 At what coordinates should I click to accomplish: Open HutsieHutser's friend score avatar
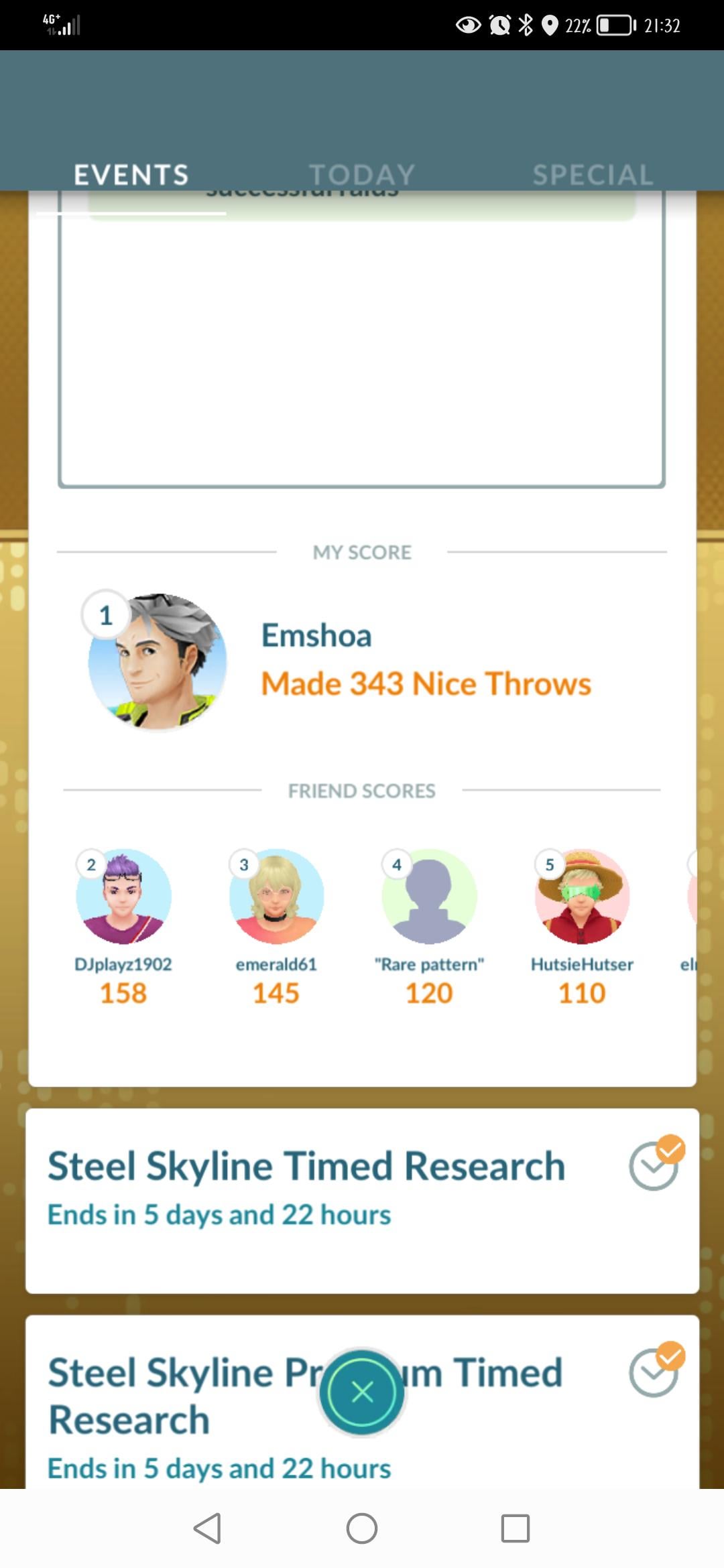(582, 897)
